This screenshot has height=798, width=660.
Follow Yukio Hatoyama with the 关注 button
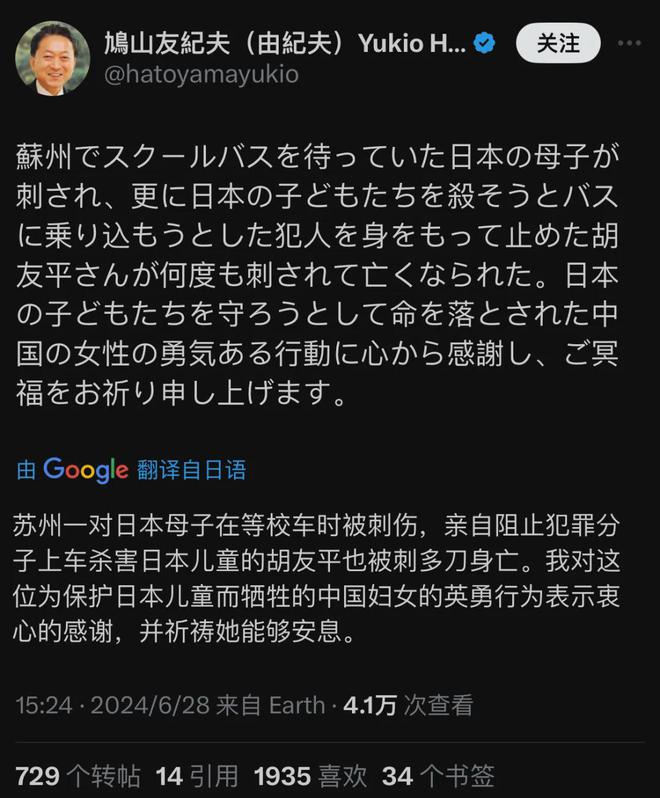point(558,43)
